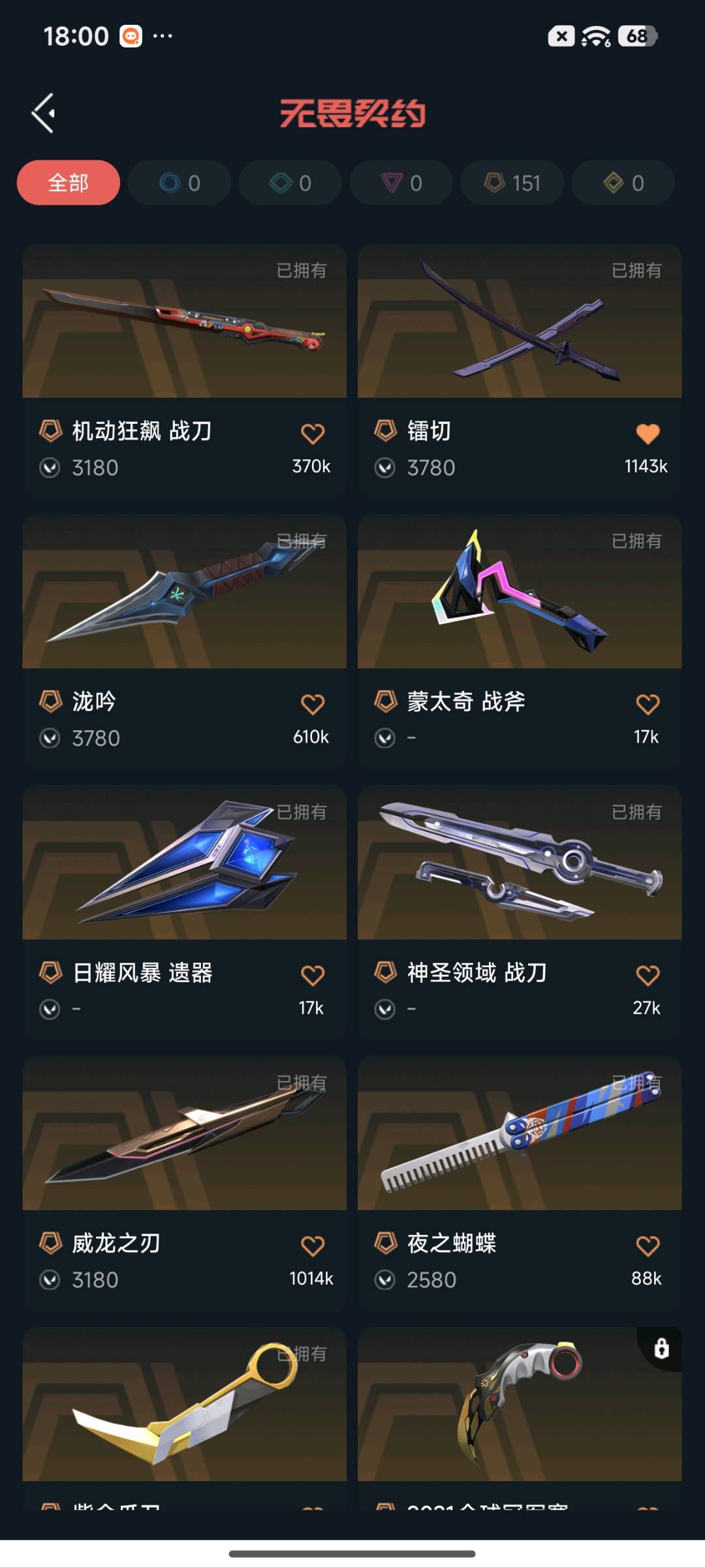Open the 机动狂飙 战刀 skin card

click(x=185, y=371)
